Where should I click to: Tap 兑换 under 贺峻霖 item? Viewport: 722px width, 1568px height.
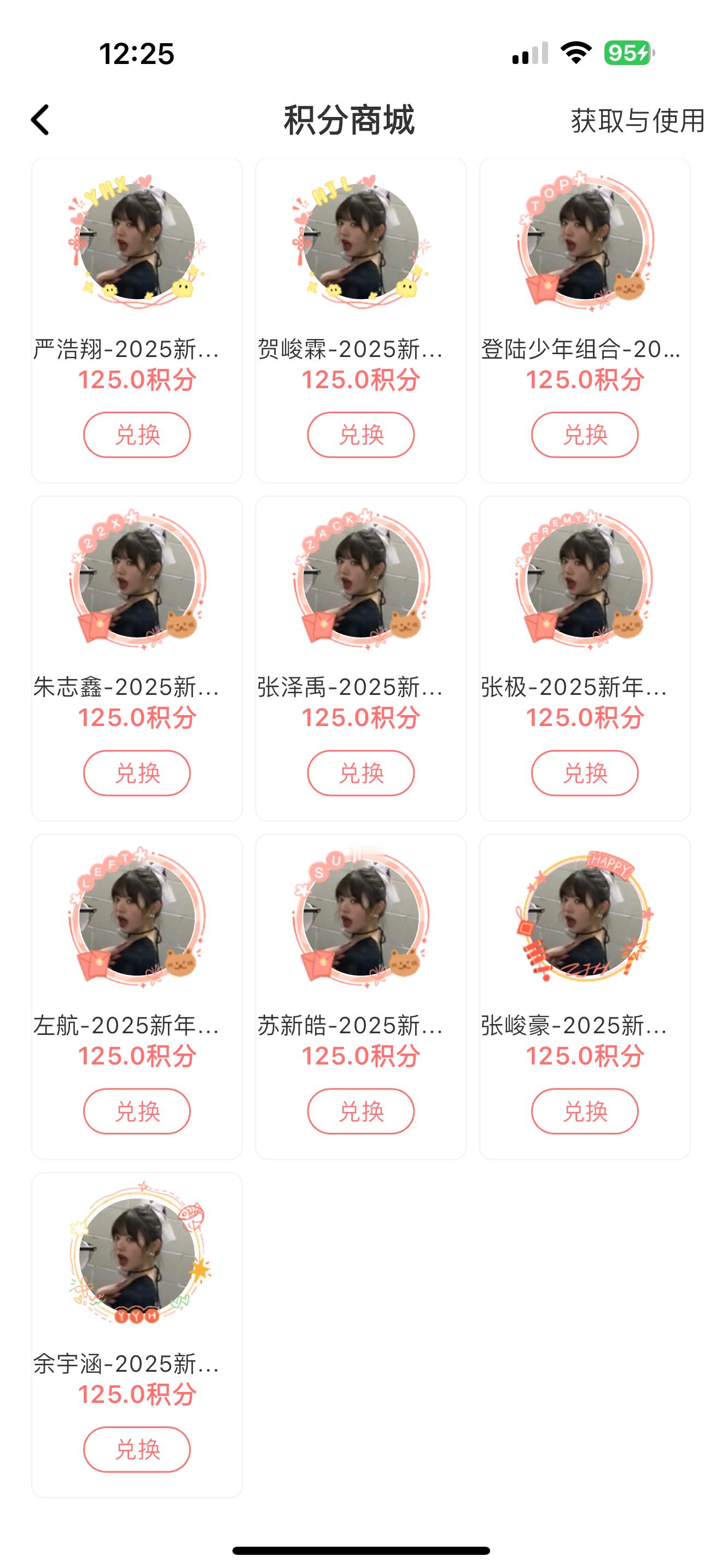tap(361, 435)
